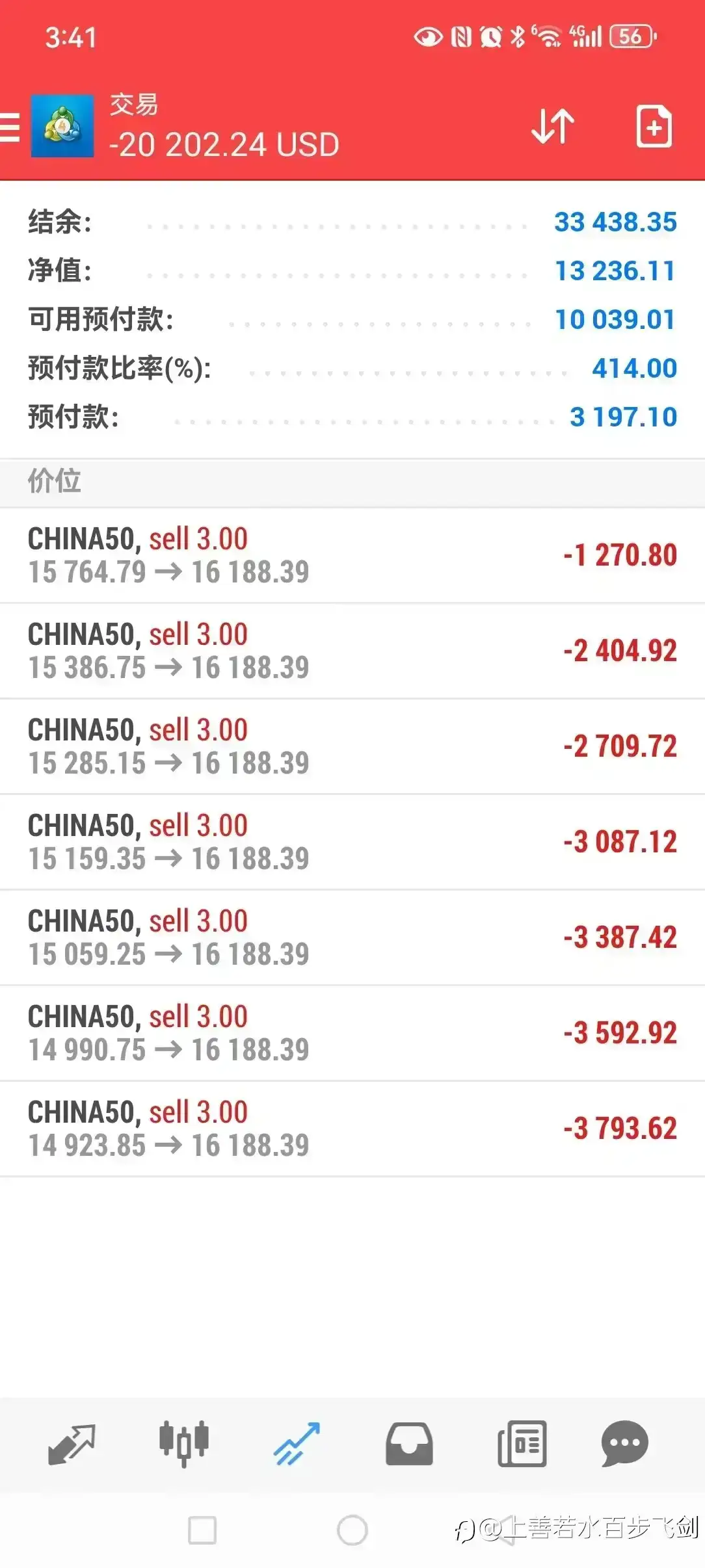Select the Trade tab
The height and width of the screenshot is (1568, 705).
[x=297, y=1444]
